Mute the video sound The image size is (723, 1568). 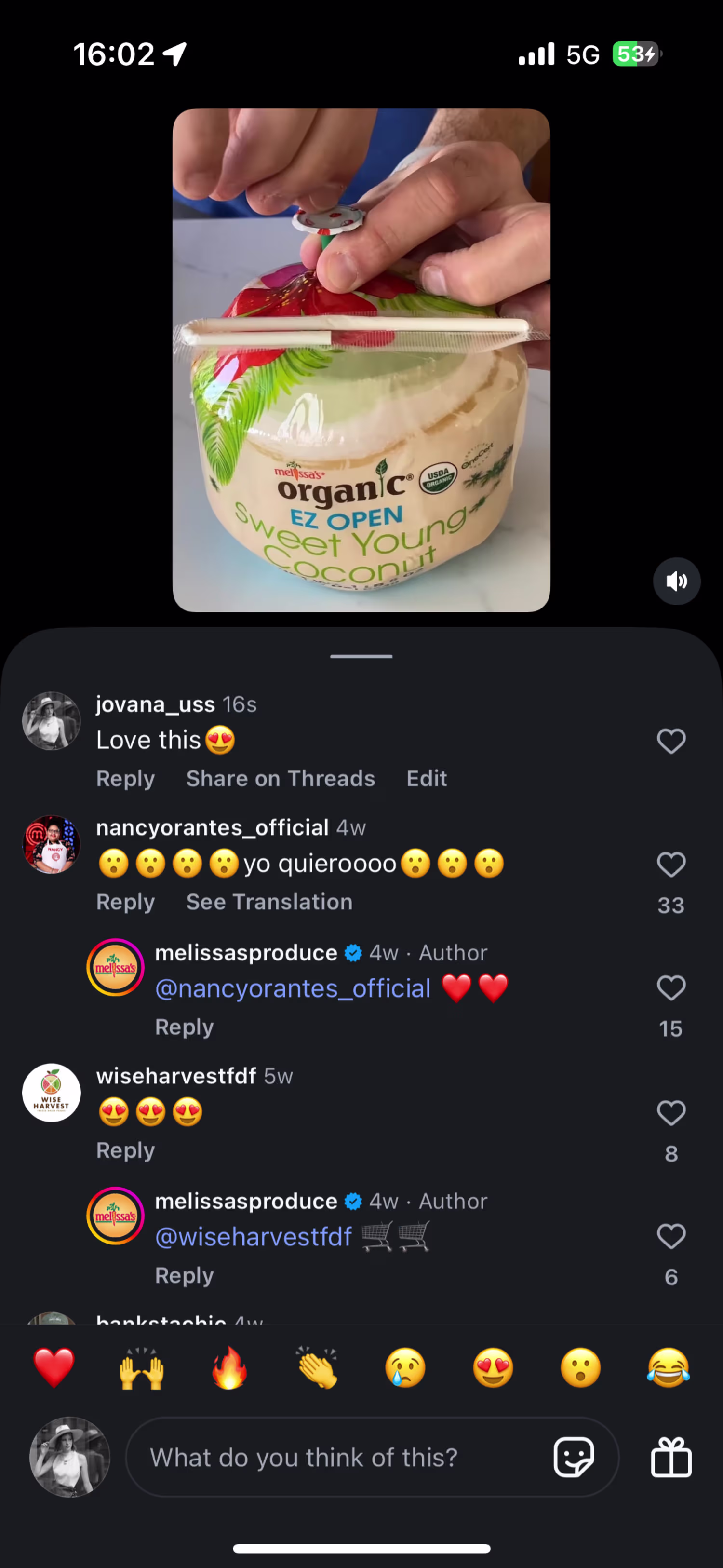point(676,581)
